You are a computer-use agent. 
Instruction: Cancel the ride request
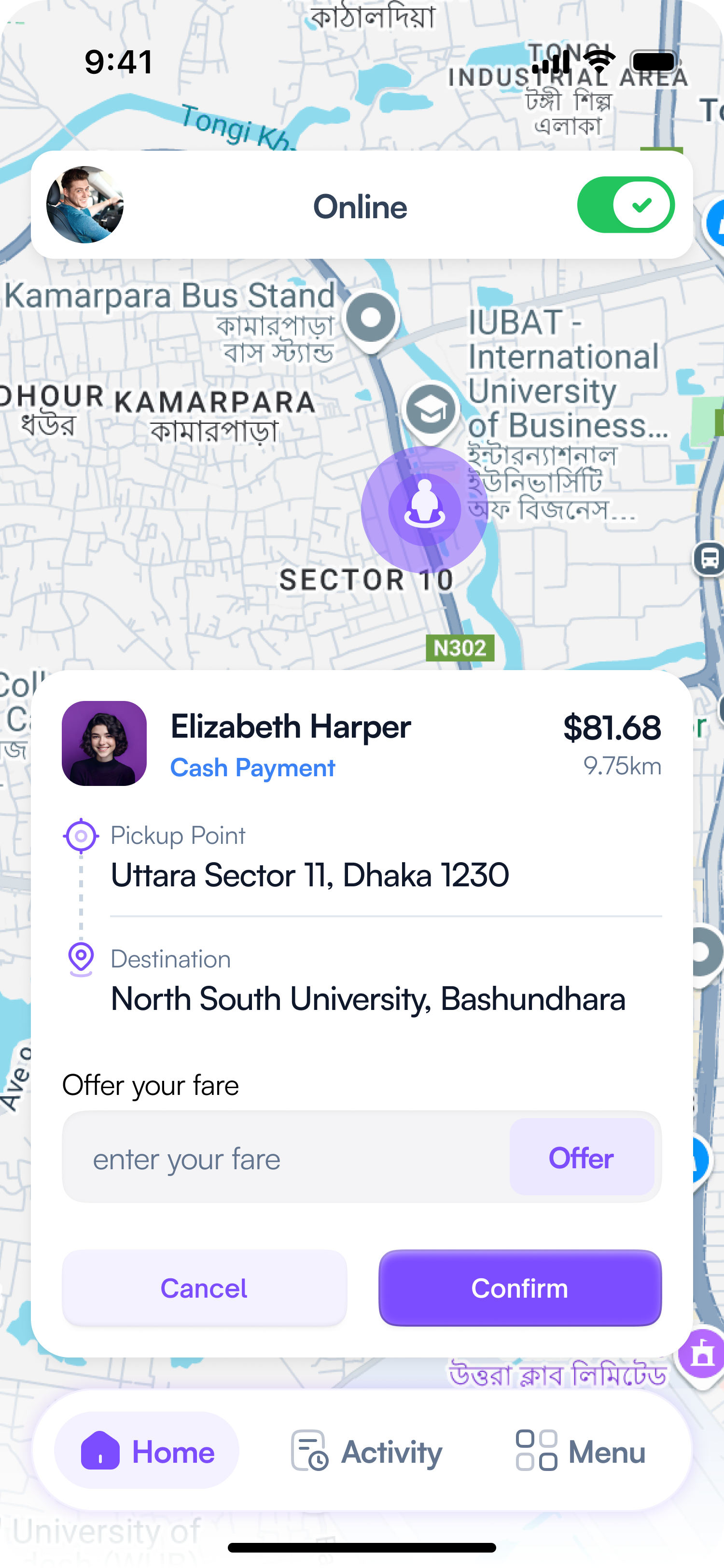point(205,1288)
